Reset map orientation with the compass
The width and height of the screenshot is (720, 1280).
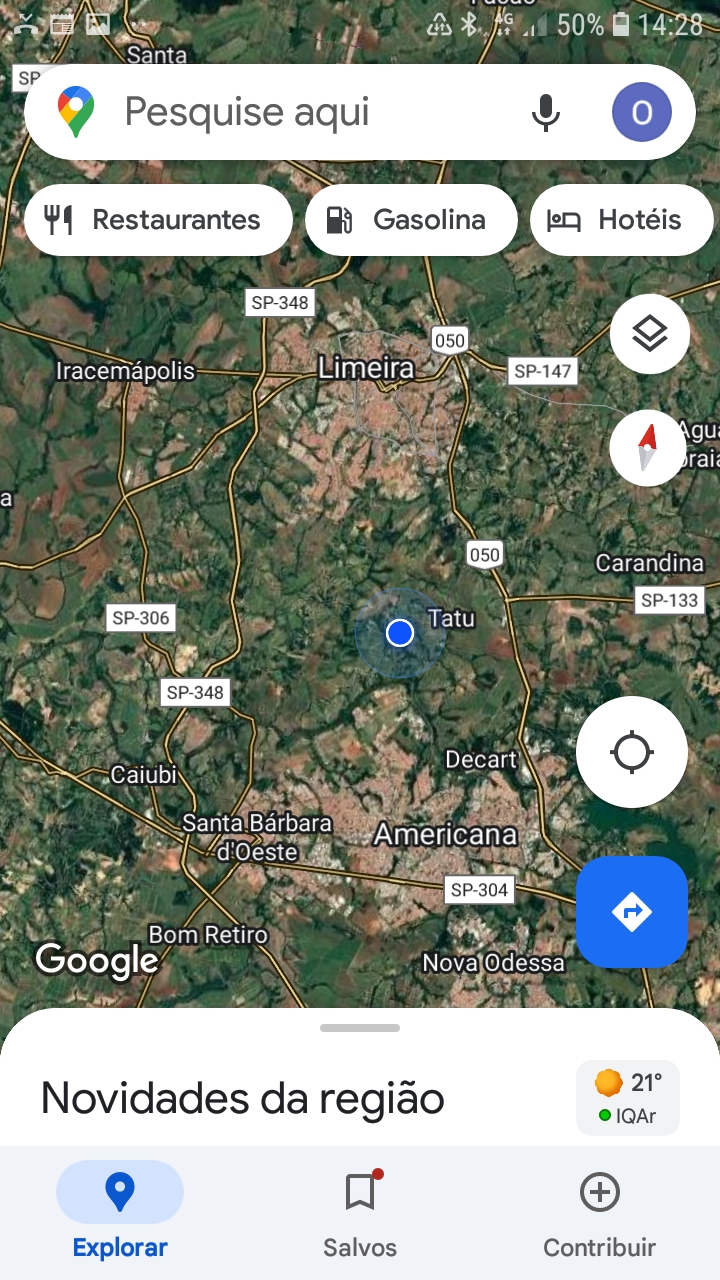tap(649, 447)
